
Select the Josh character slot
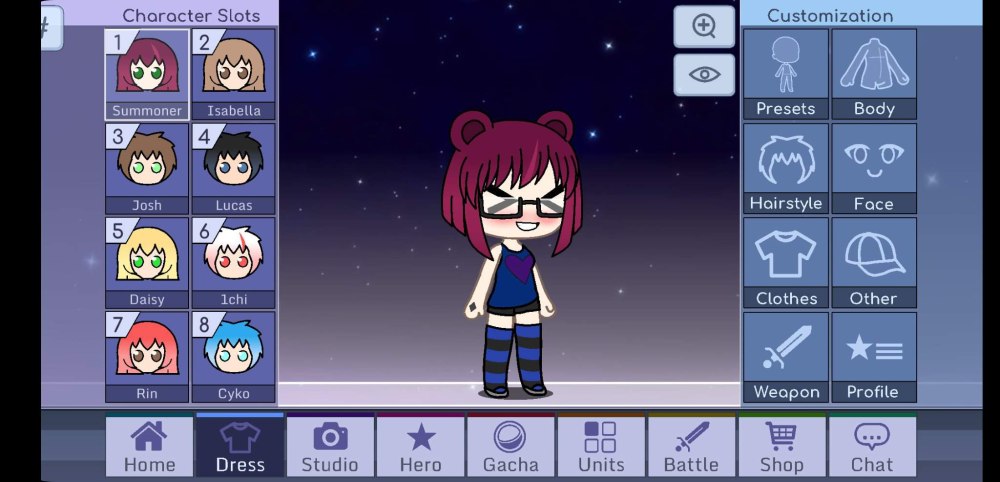147,168
